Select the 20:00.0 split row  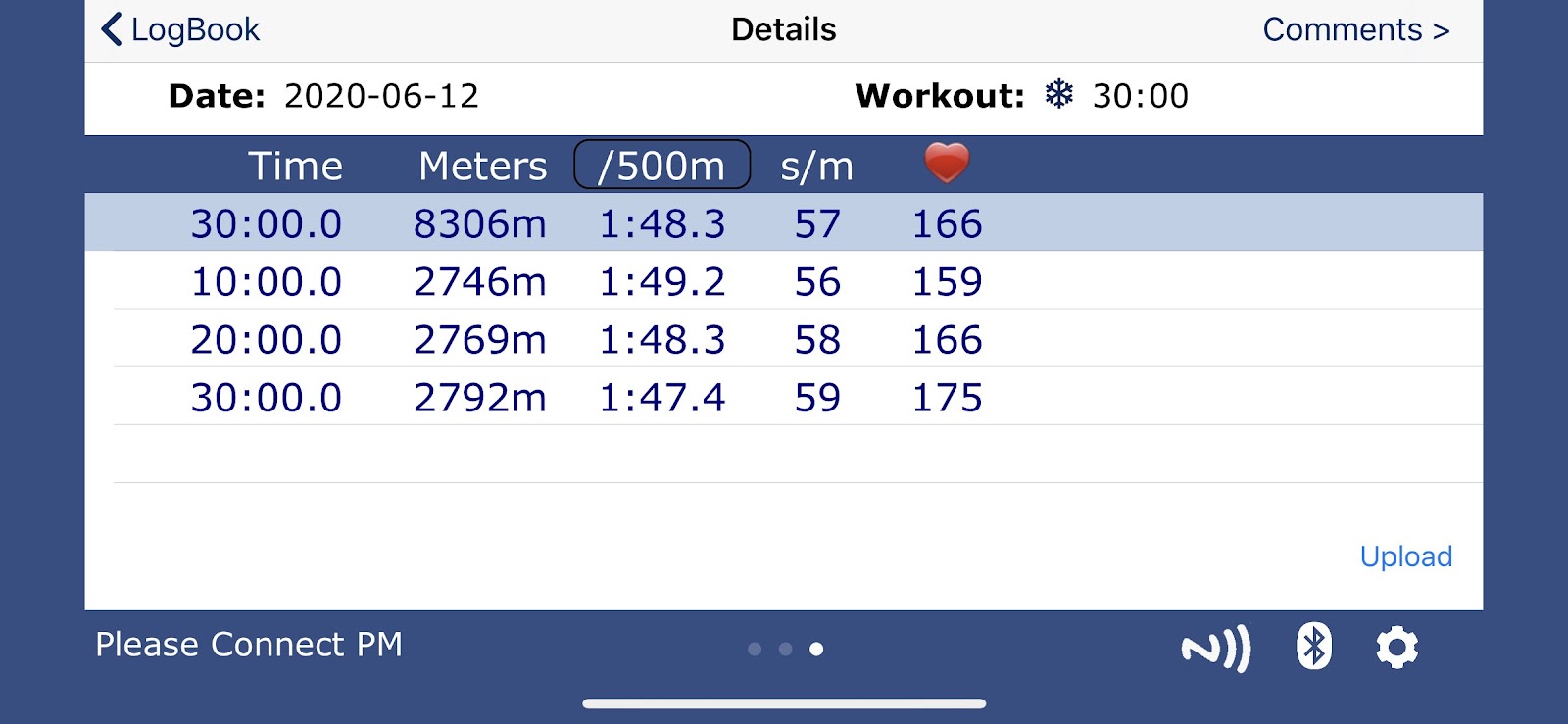click(586, 339)
